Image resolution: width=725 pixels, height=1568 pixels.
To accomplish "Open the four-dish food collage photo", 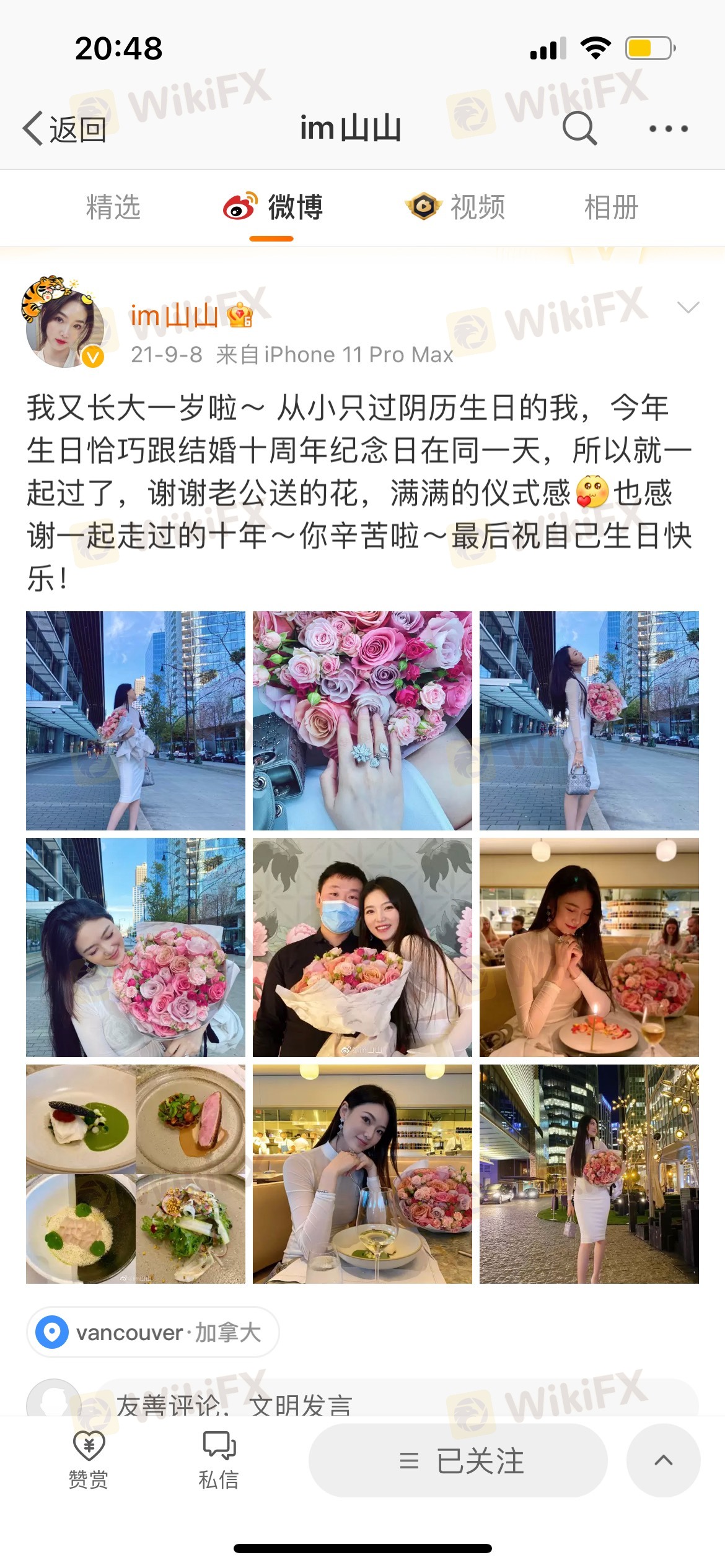I will pos(135,1174).
